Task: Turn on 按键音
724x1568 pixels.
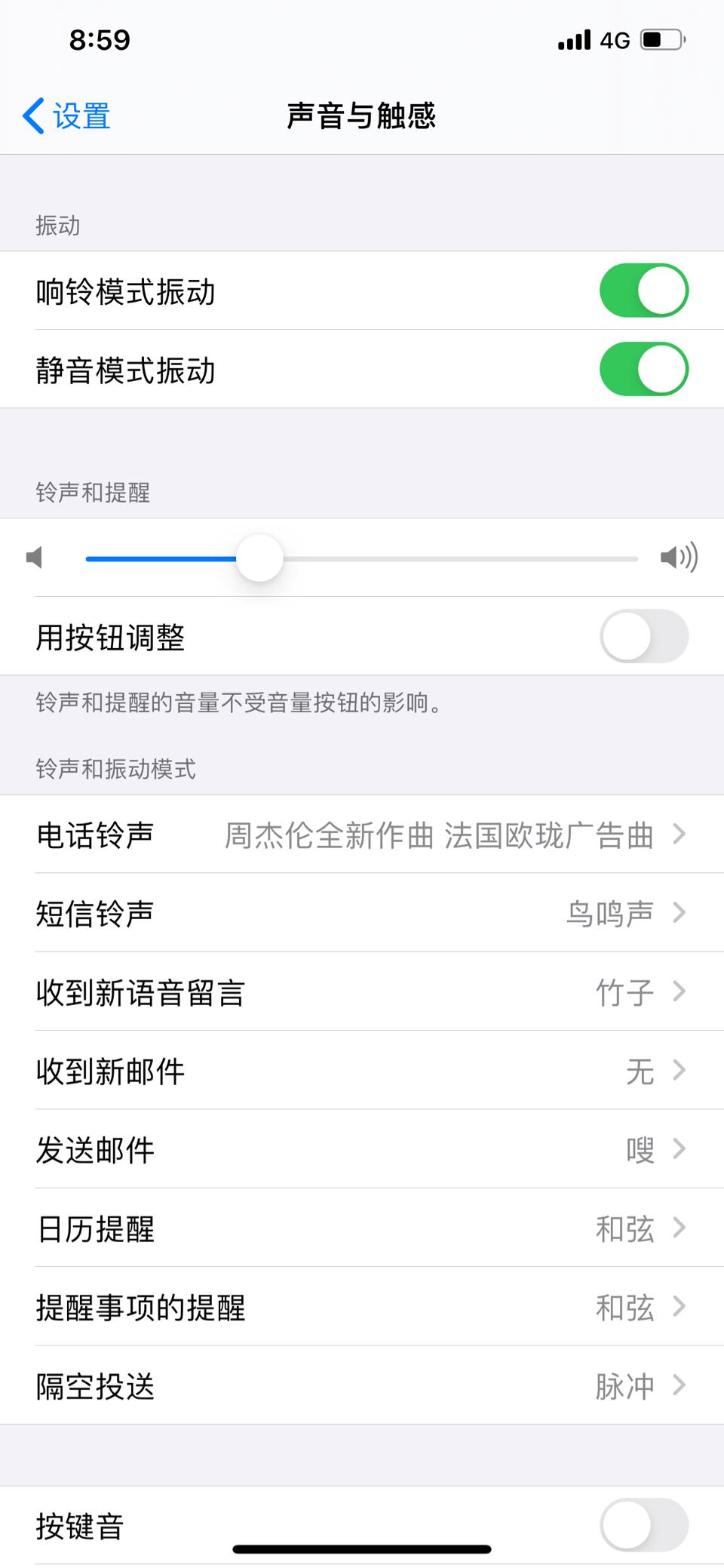Action: [644, 1525]
